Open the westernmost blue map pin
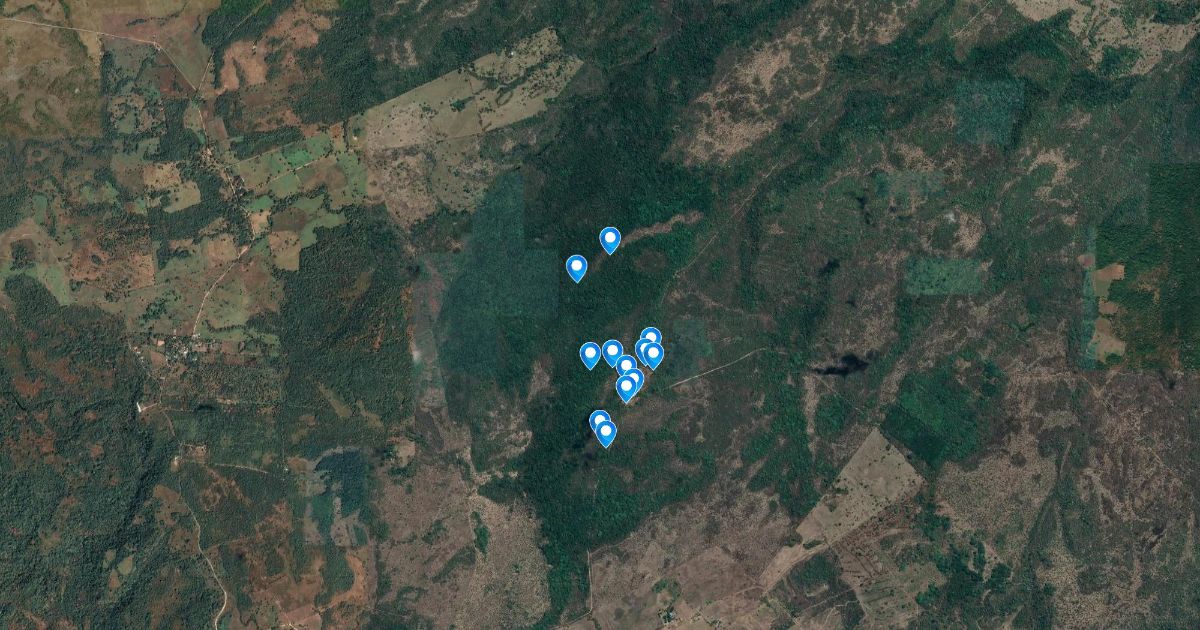 pyautogui.click(x=576, y=267)
